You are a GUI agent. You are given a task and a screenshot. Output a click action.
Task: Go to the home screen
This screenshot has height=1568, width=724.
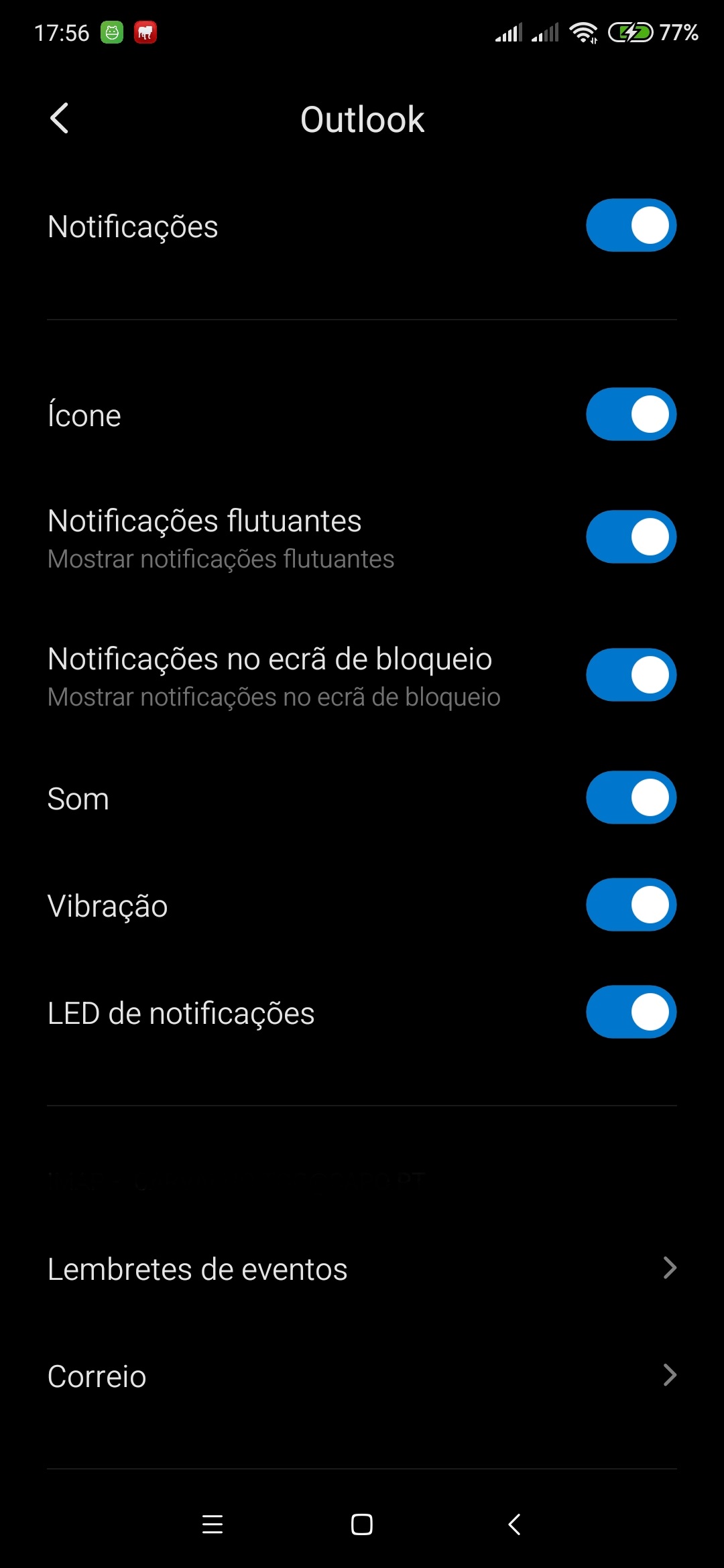(362, 1524)
